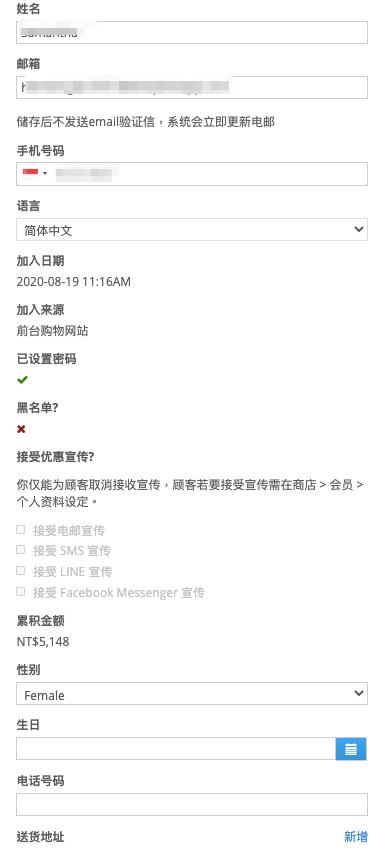This screenshot has width=385, height=858.
Task: Toggle the 接受 LINE 宣传 checkbox
Action: pyautogui.click(x=21, y=571)
